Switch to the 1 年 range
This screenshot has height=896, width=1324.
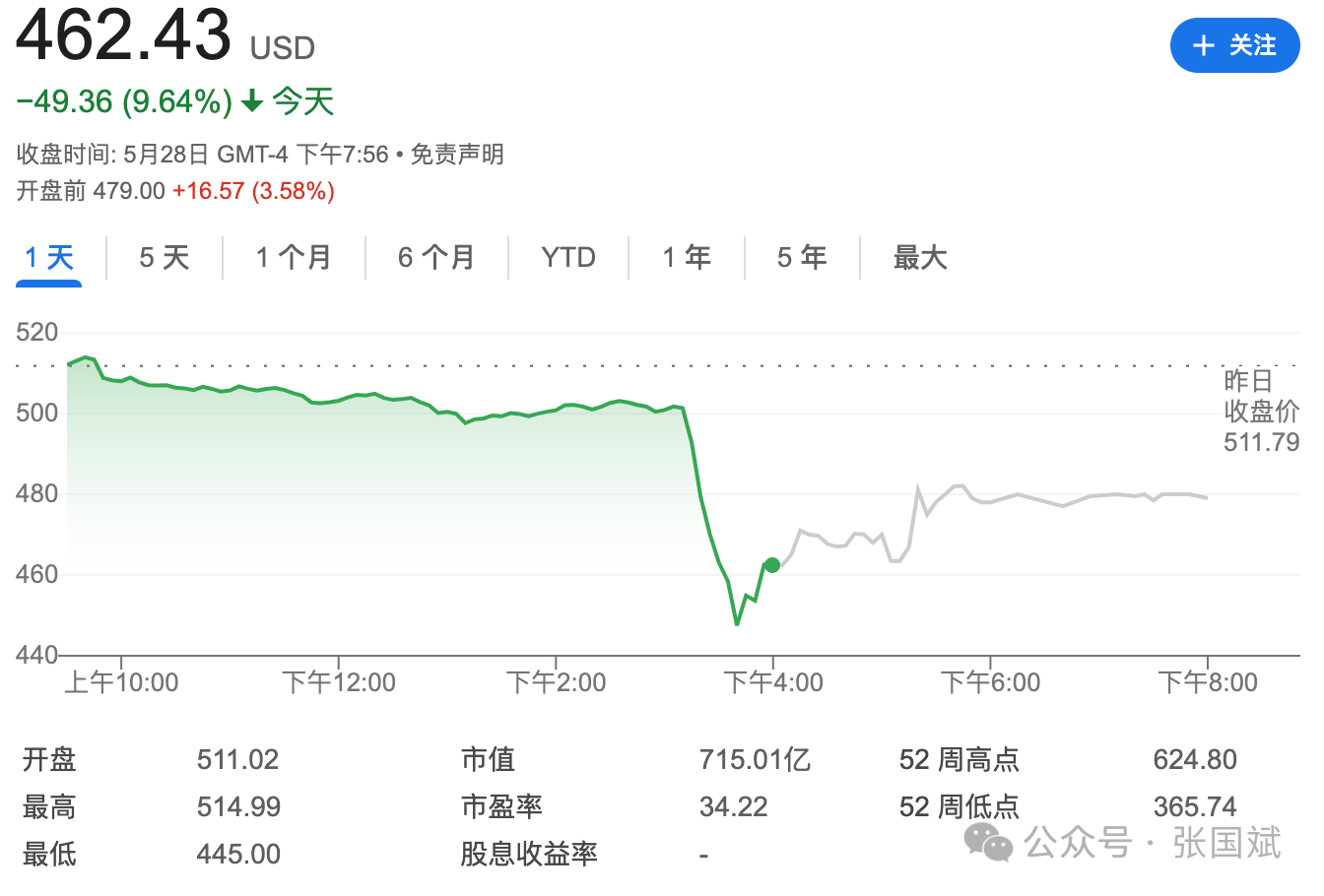pyautogui.click(x=687, y=258)
